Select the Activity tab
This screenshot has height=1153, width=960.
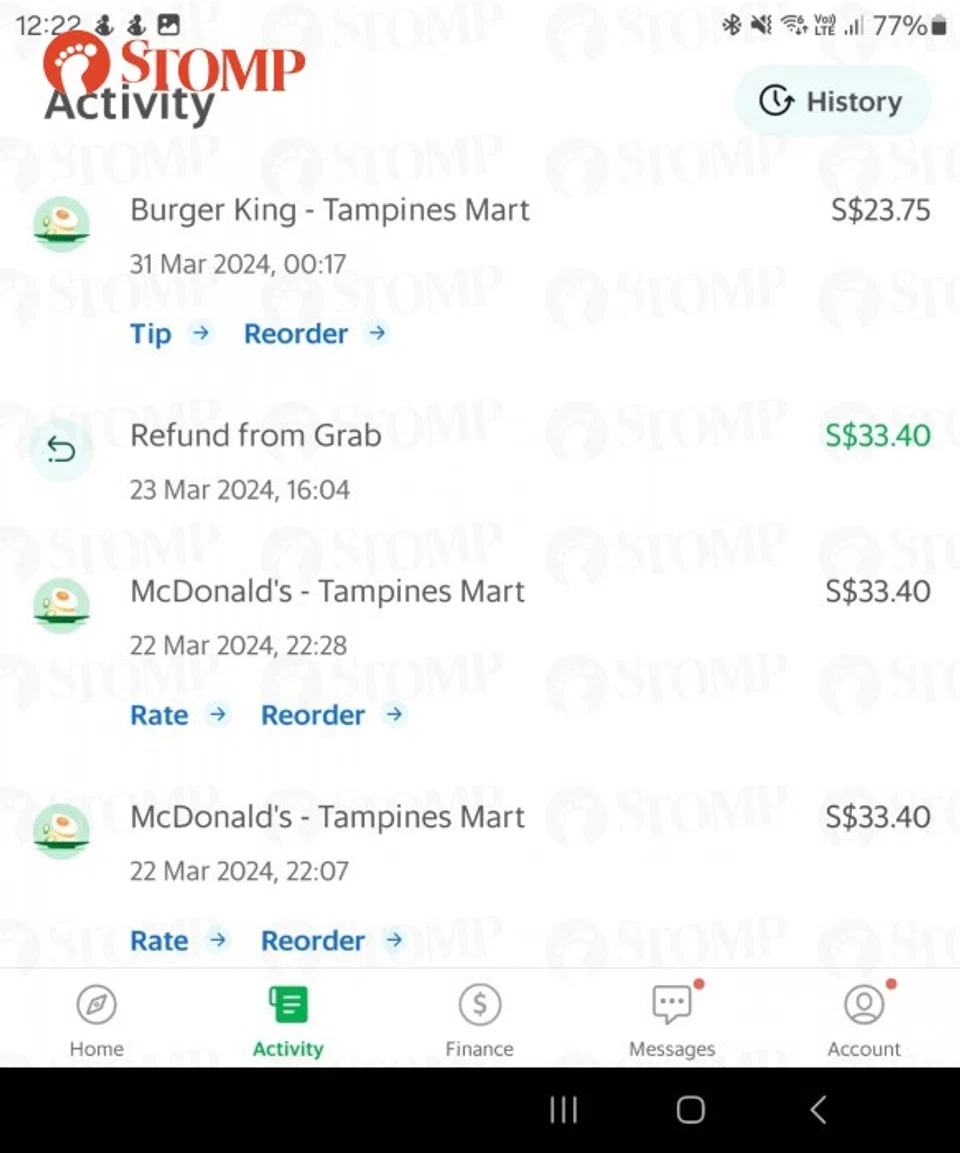[x=288, y=1020]
